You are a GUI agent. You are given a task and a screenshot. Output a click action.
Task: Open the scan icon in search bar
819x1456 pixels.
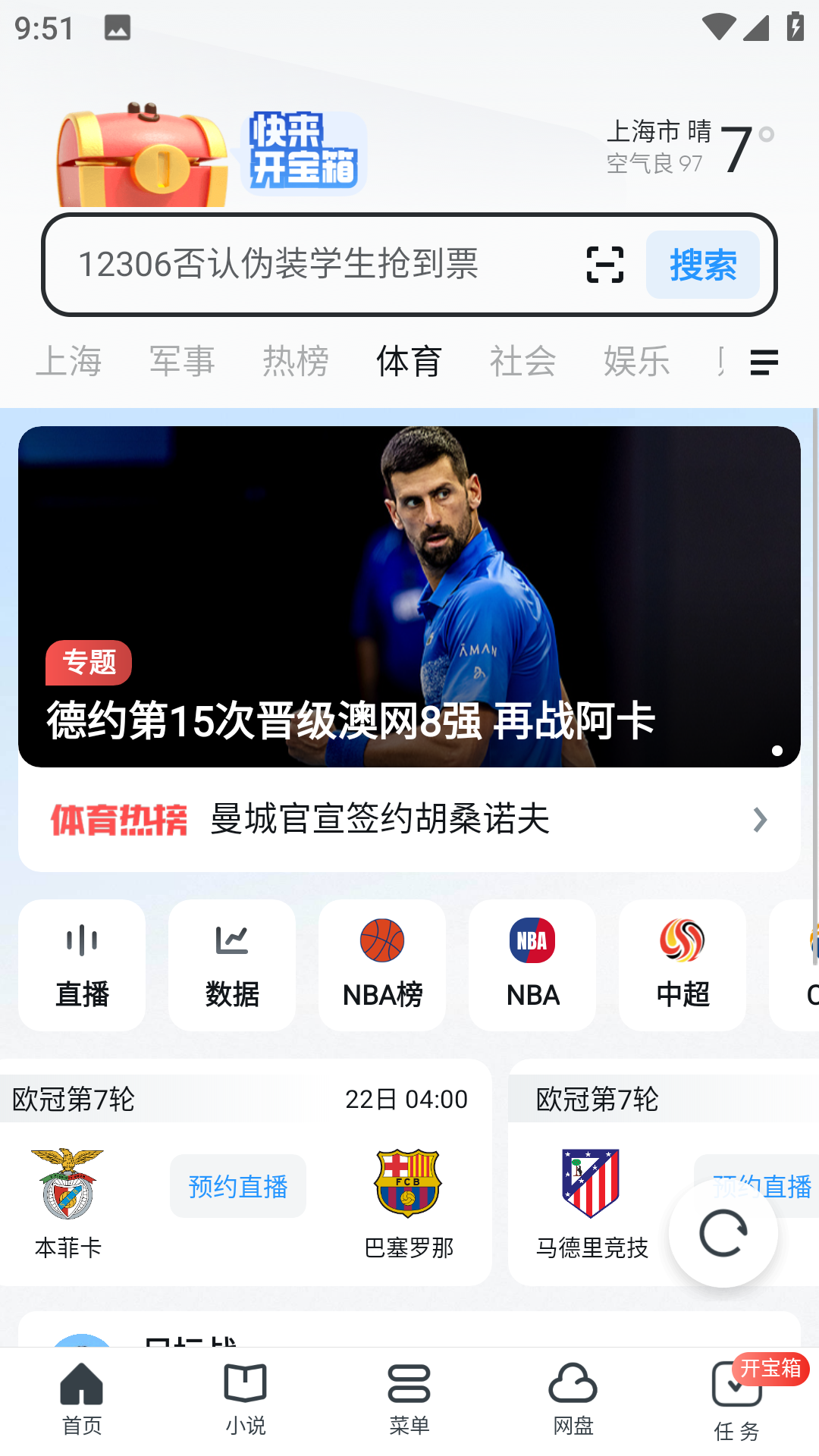point(605,265)
